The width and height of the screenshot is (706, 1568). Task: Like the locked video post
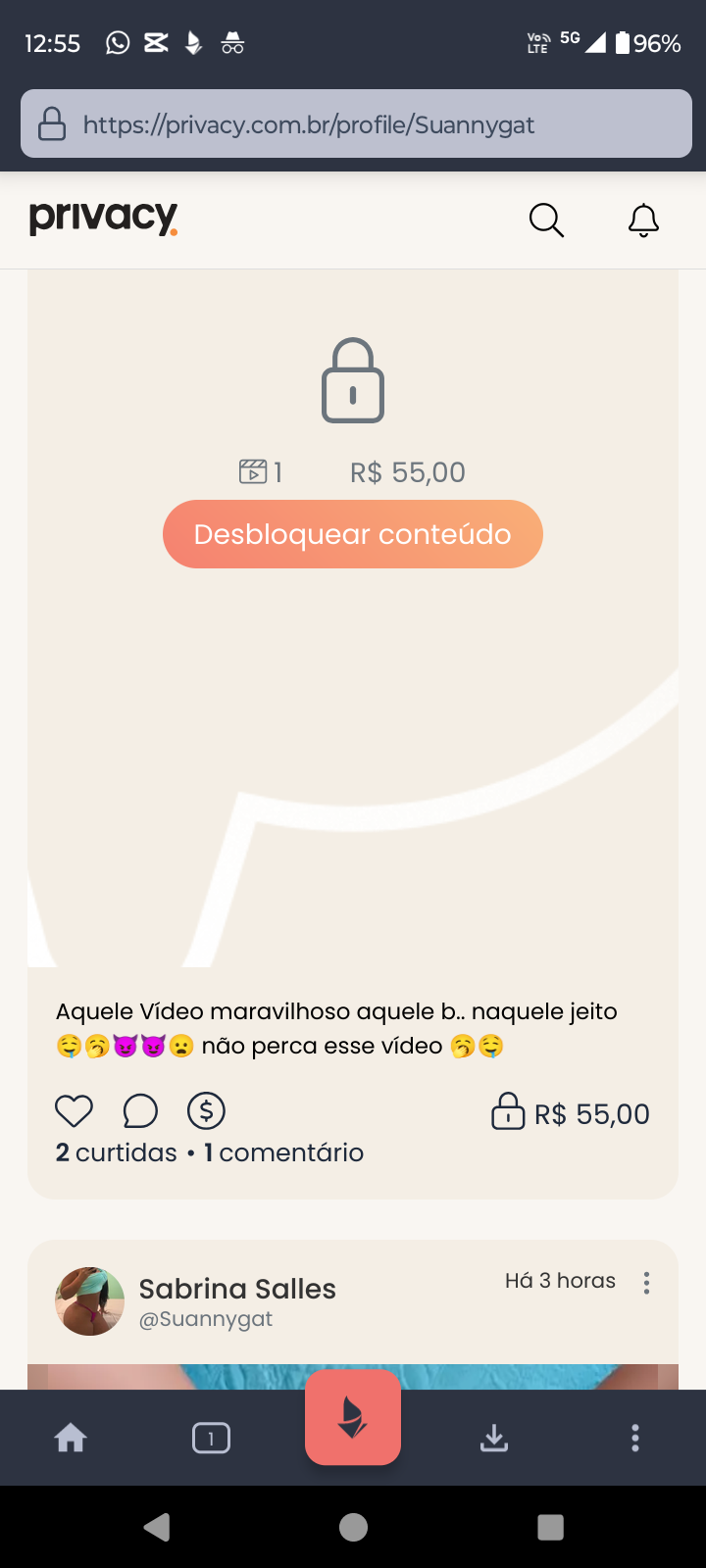[x=74, y=1111]
